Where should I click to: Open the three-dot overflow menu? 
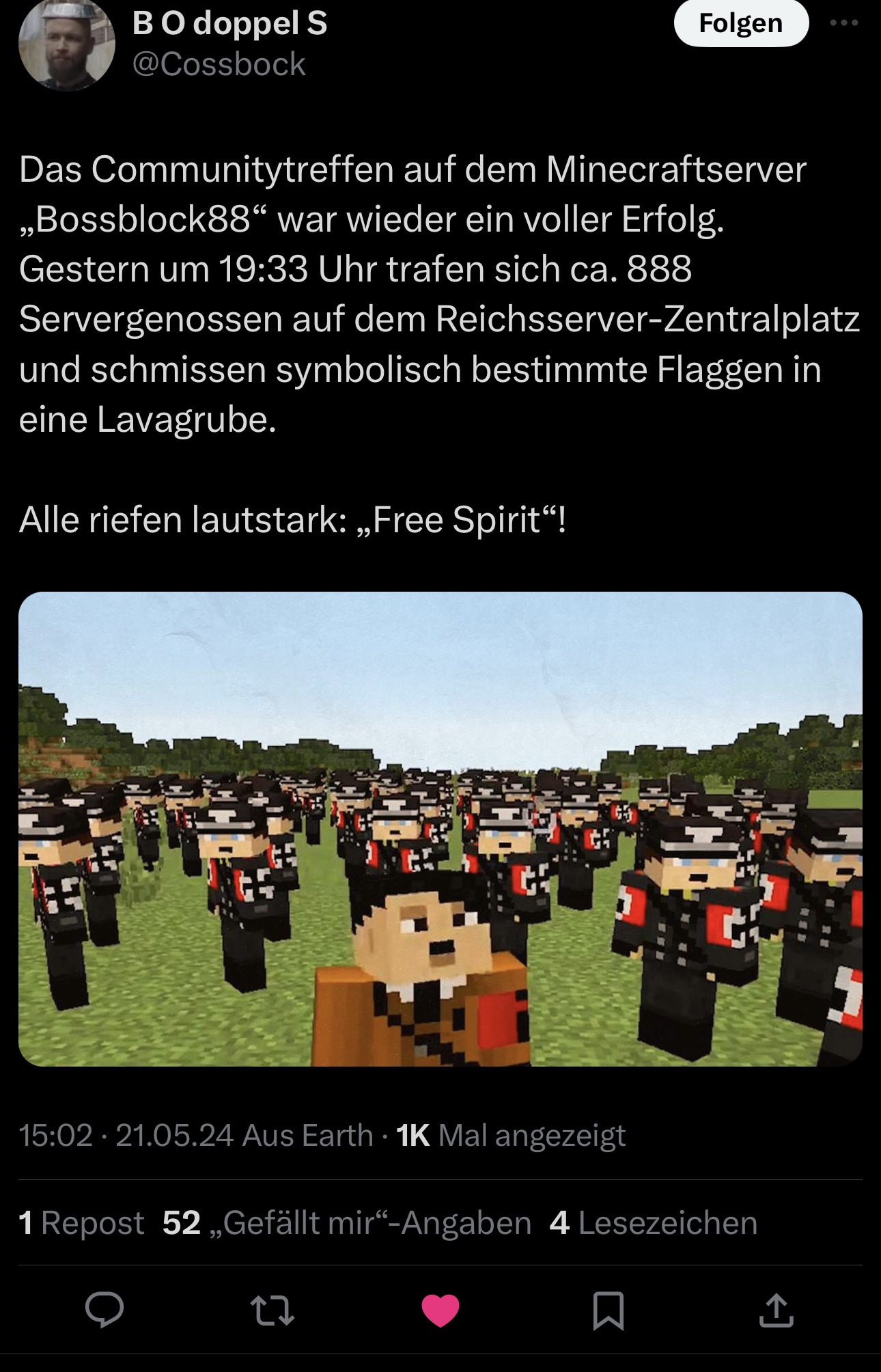click(x=844, y=24)
